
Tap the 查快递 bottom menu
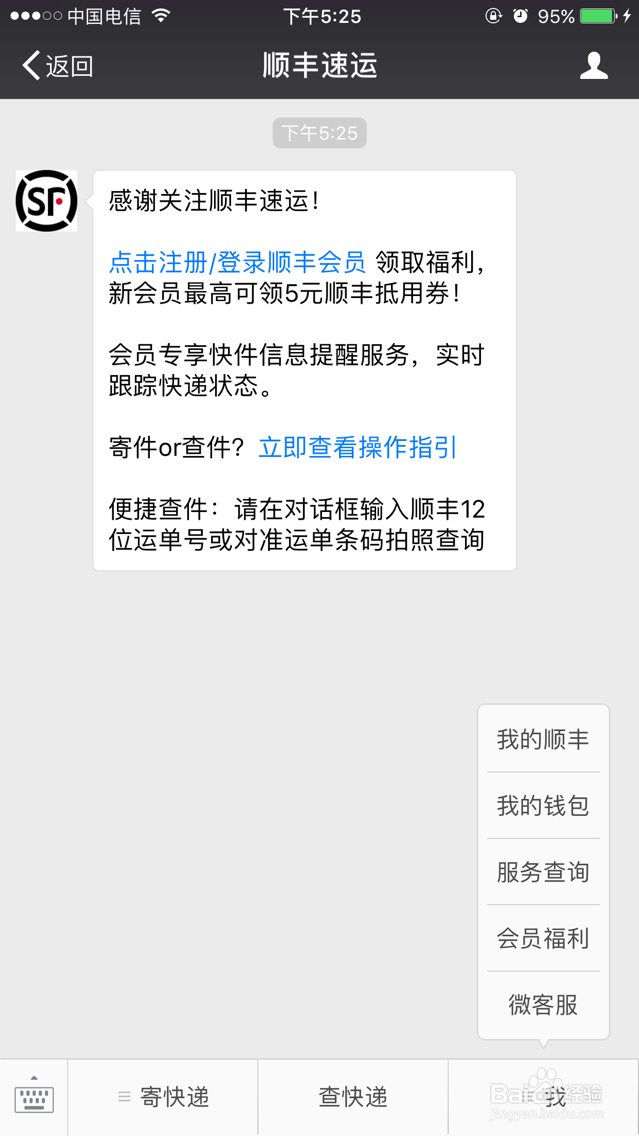(353, 1097)
